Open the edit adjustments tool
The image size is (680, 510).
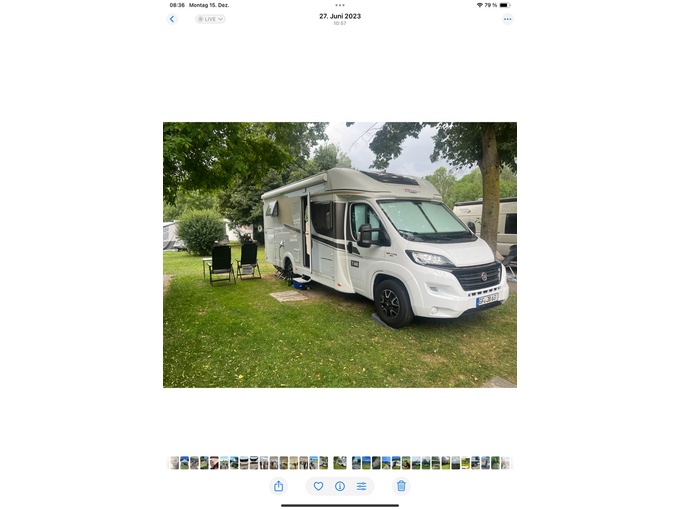pyautogui.click(x=362, y=486)
